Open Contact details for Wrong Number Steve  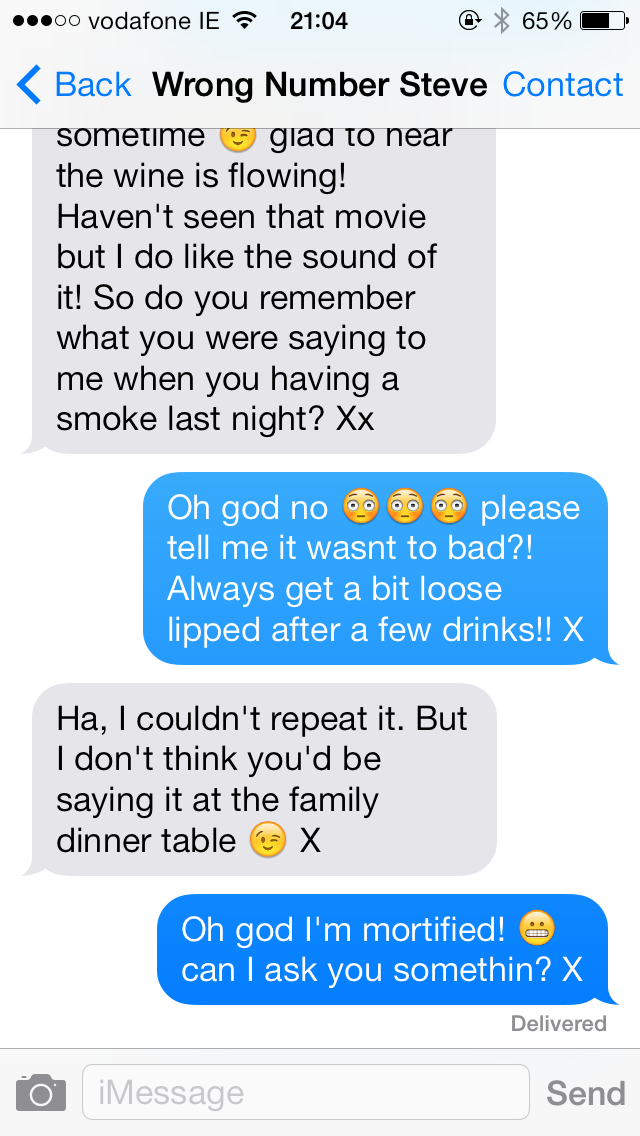point(562,85)
